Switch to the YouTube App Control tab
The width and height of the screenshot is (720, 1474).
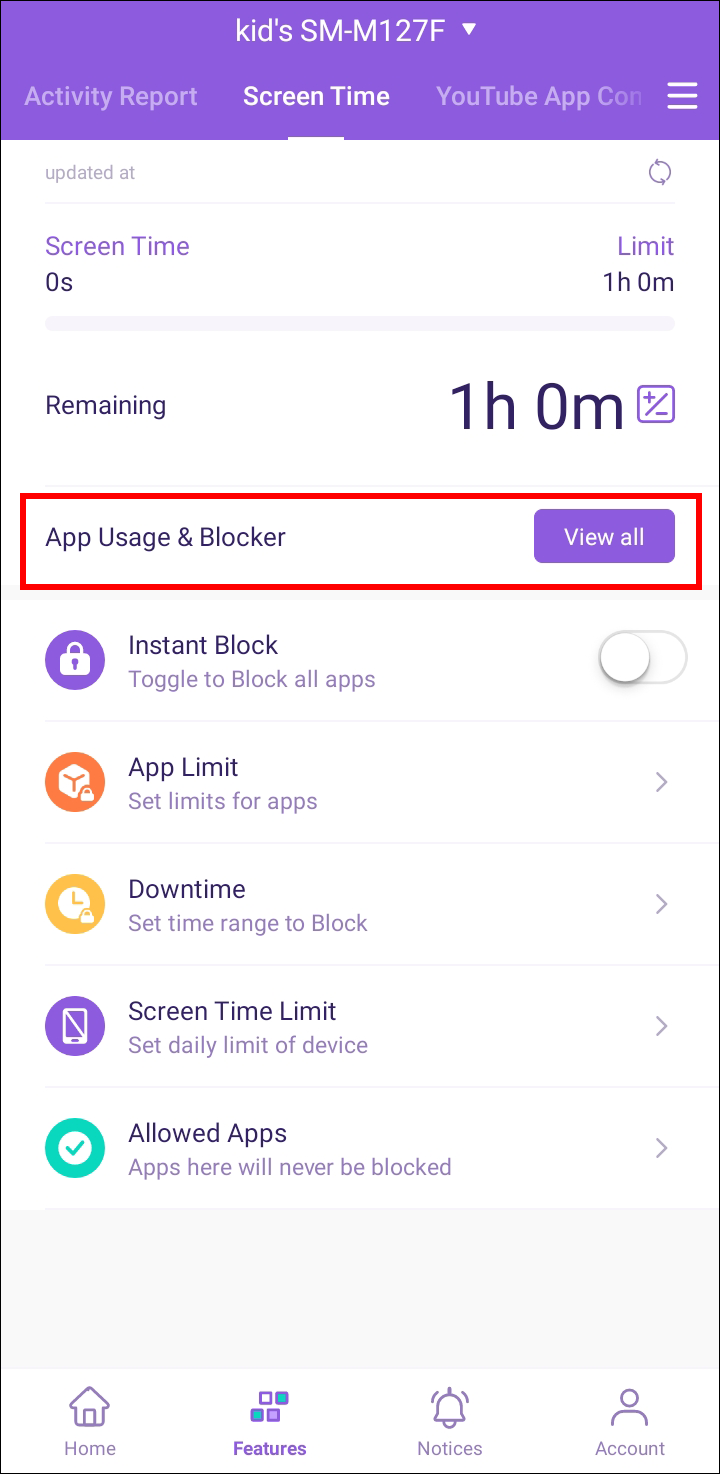[x=538, y=97]
